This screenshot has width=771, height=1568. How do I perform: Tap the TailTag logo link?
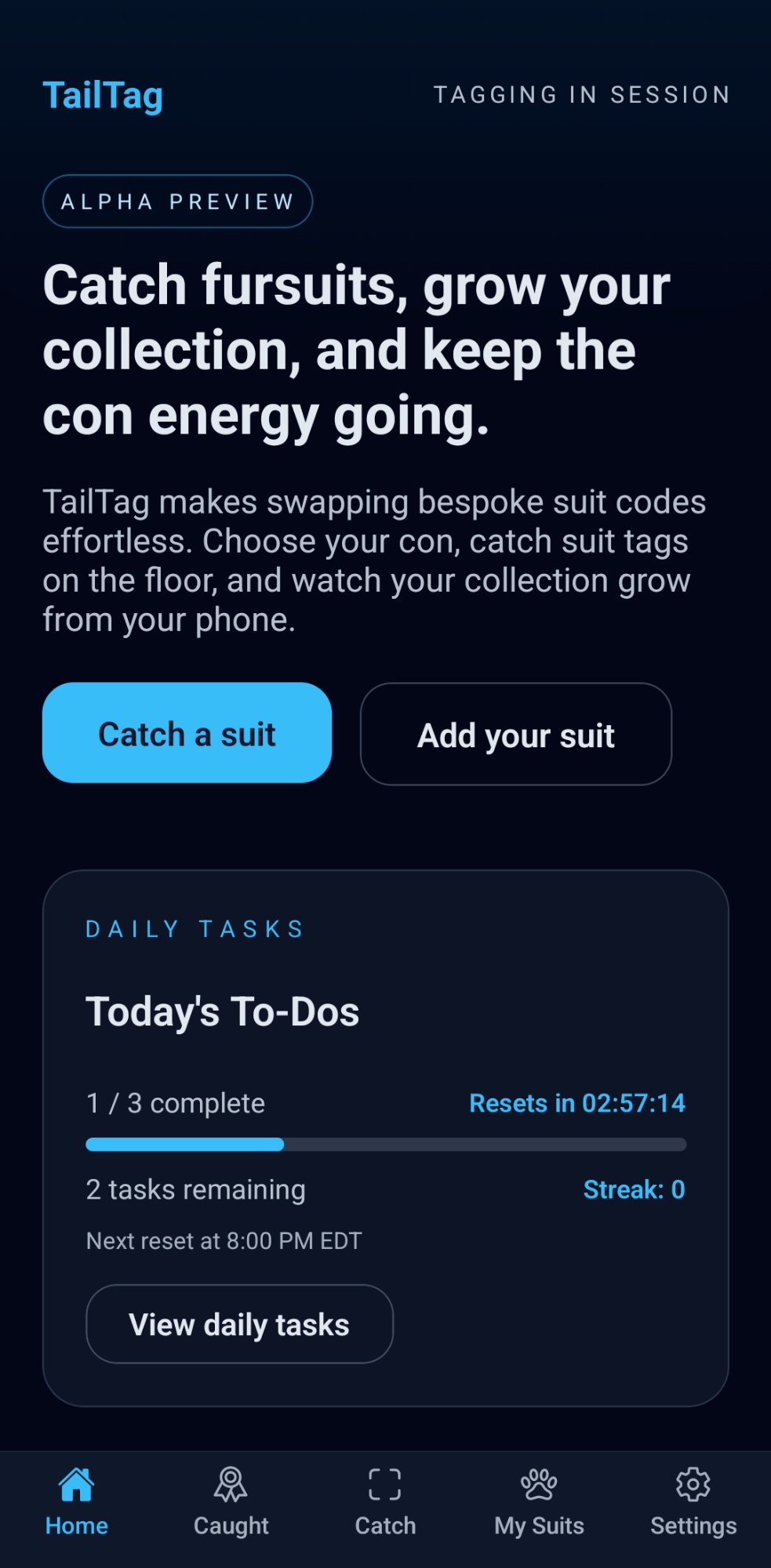(x=103, y=96)
